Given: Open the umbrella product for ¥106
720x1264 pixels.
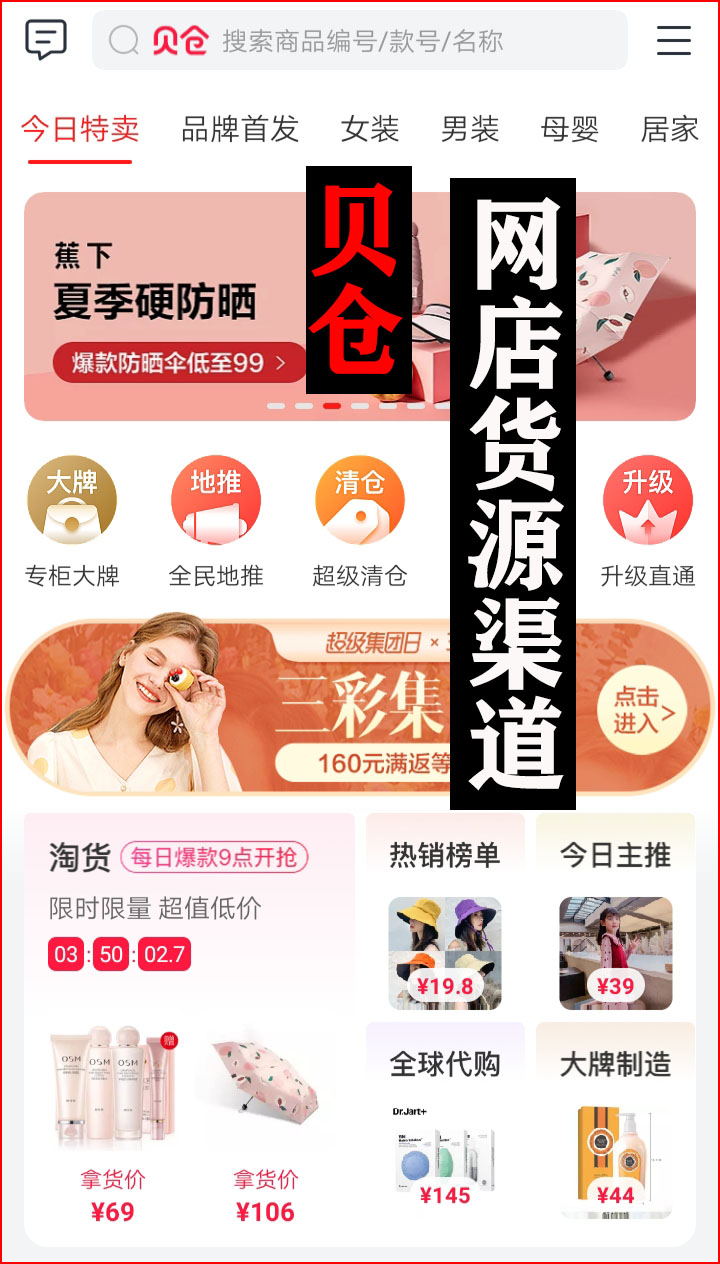Looking at the screenshot, I should pyautogui.click(x=265, y=1120).
